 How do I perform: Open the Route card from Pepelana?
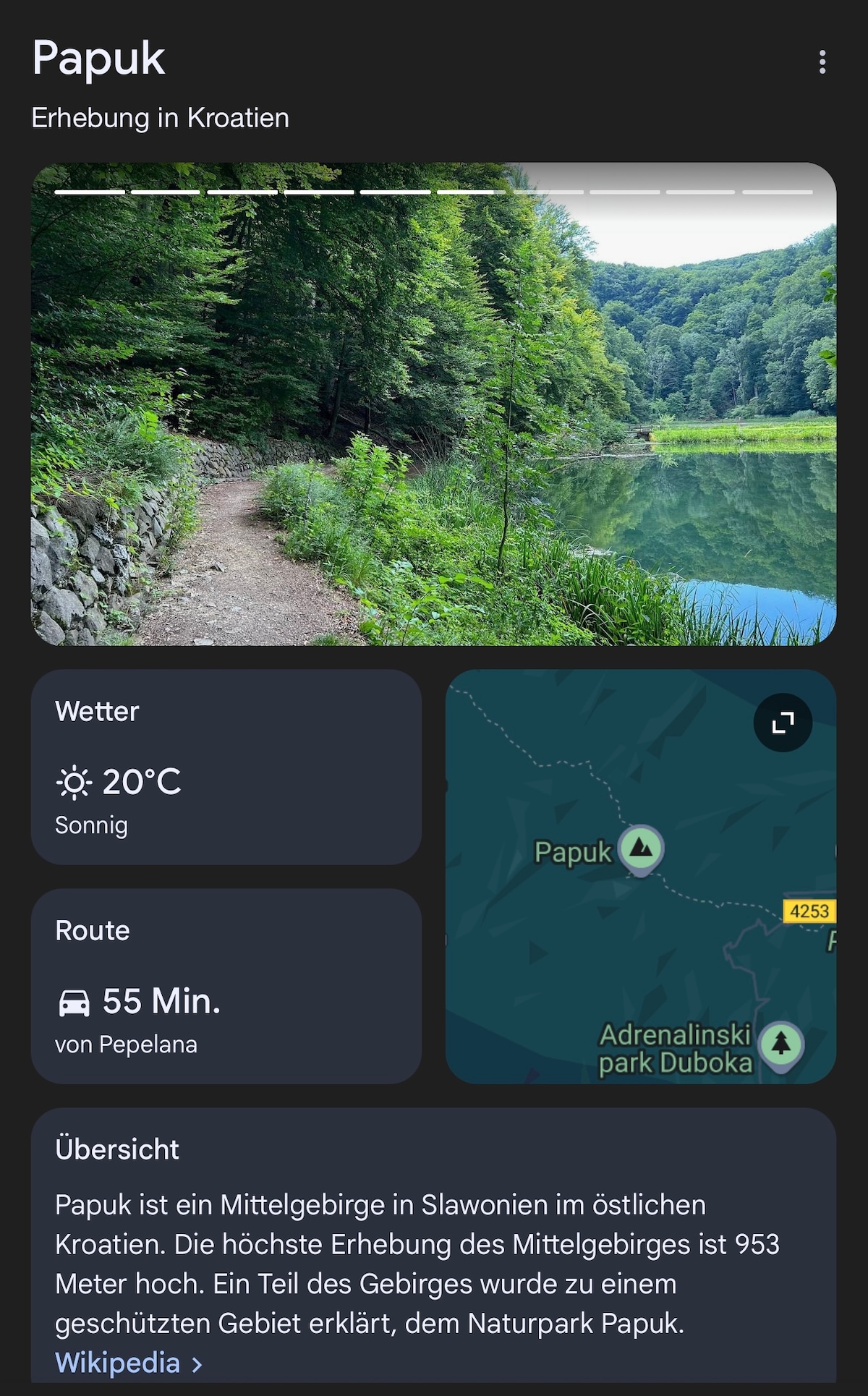226,986
